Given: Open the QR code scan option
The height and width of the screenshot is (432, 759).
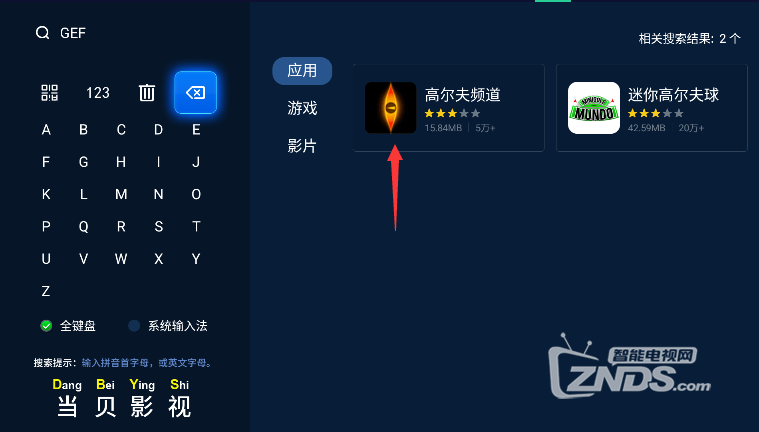Looking at the screenshot, I should (x=49, y=93).
